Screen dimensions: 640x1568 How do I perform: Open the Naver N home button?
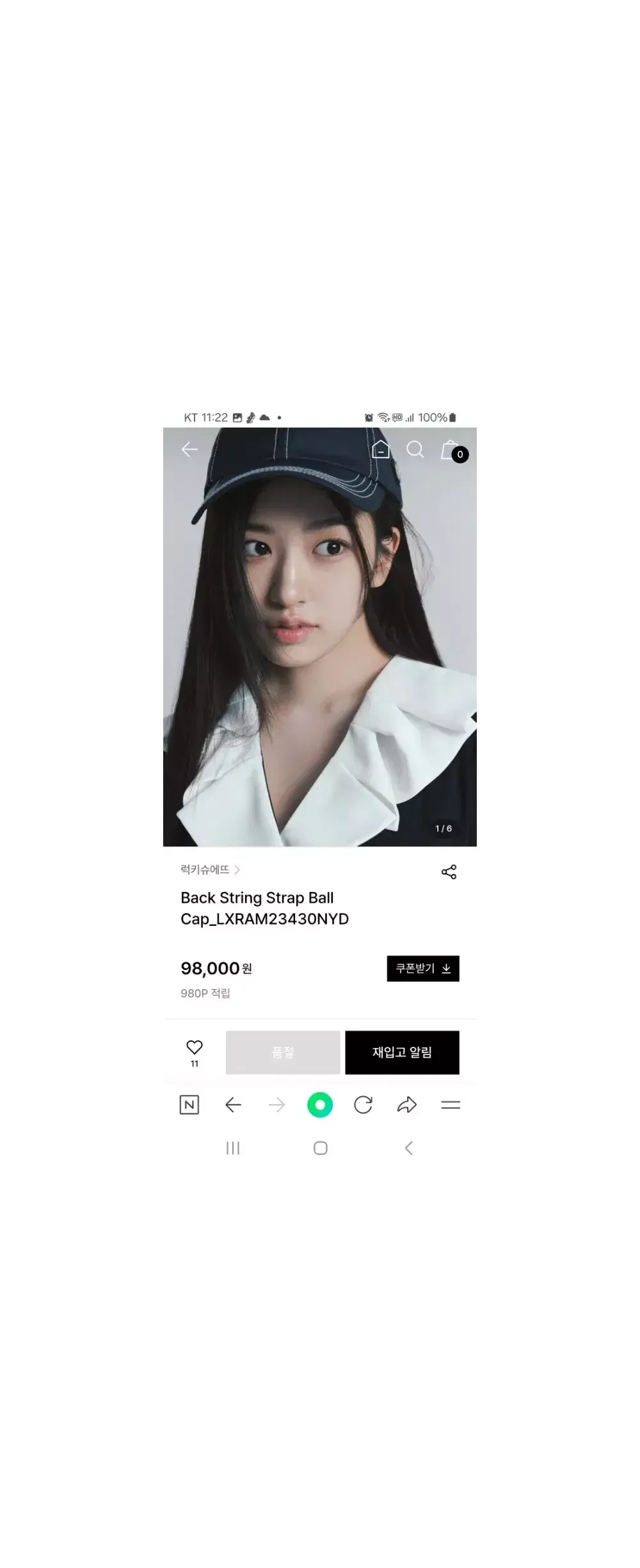click(189, 1105)
